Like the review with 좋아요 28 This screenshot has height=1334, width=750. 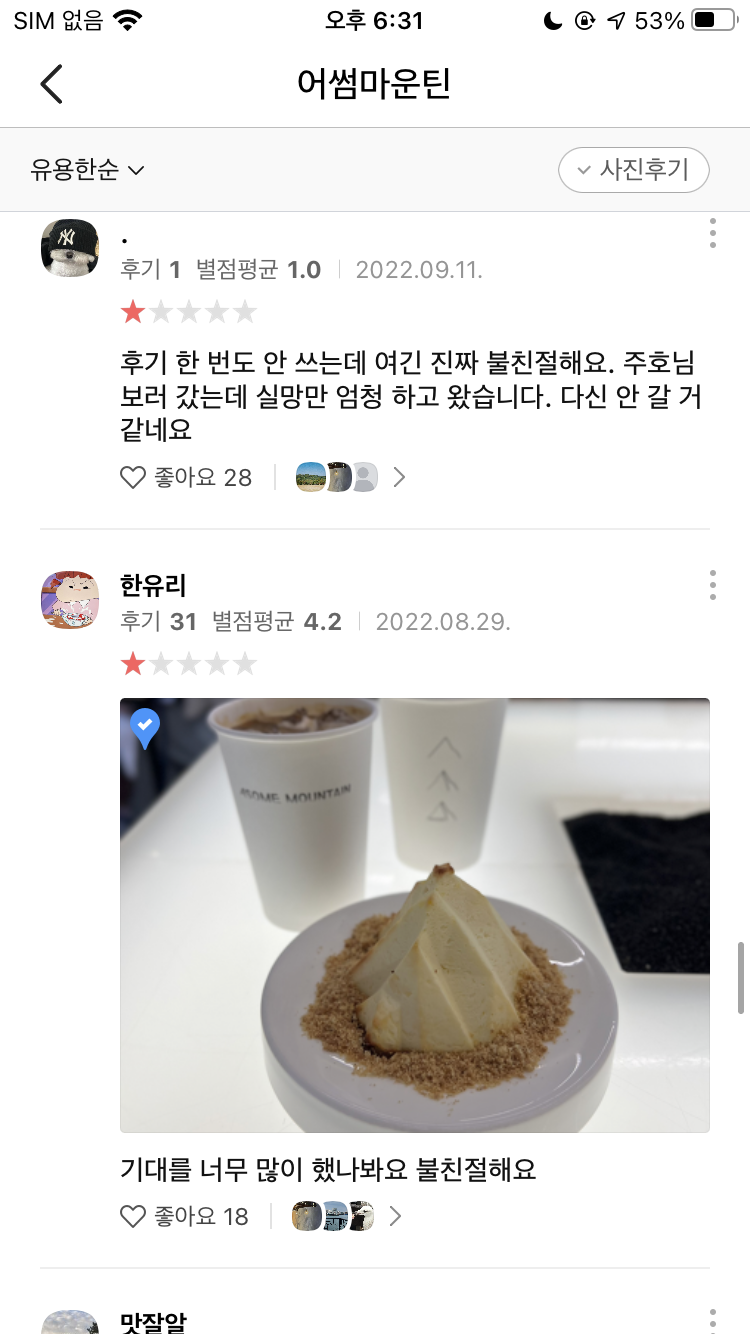[x=133, y=478]
